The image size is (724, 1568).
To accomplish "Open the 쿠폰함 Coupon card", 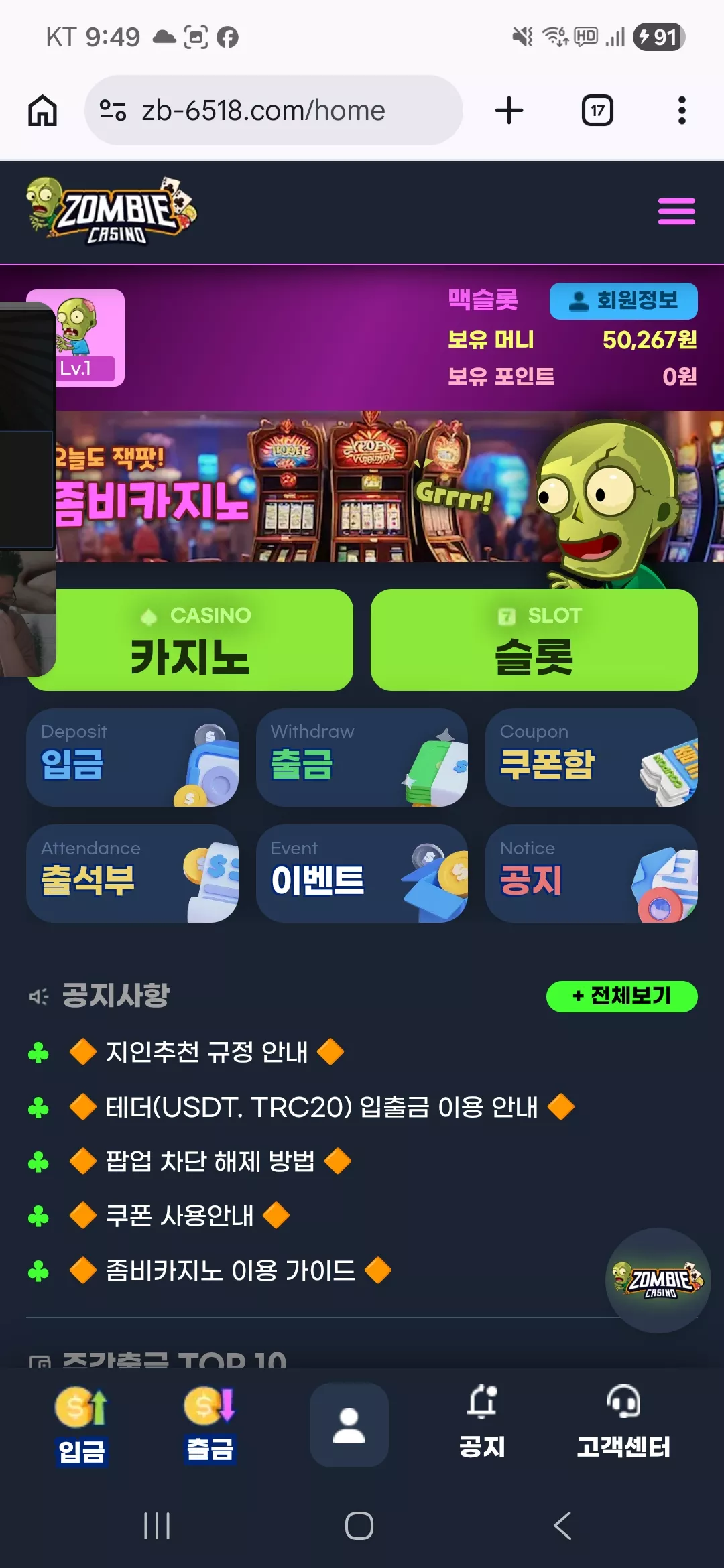I will point(591,757).
